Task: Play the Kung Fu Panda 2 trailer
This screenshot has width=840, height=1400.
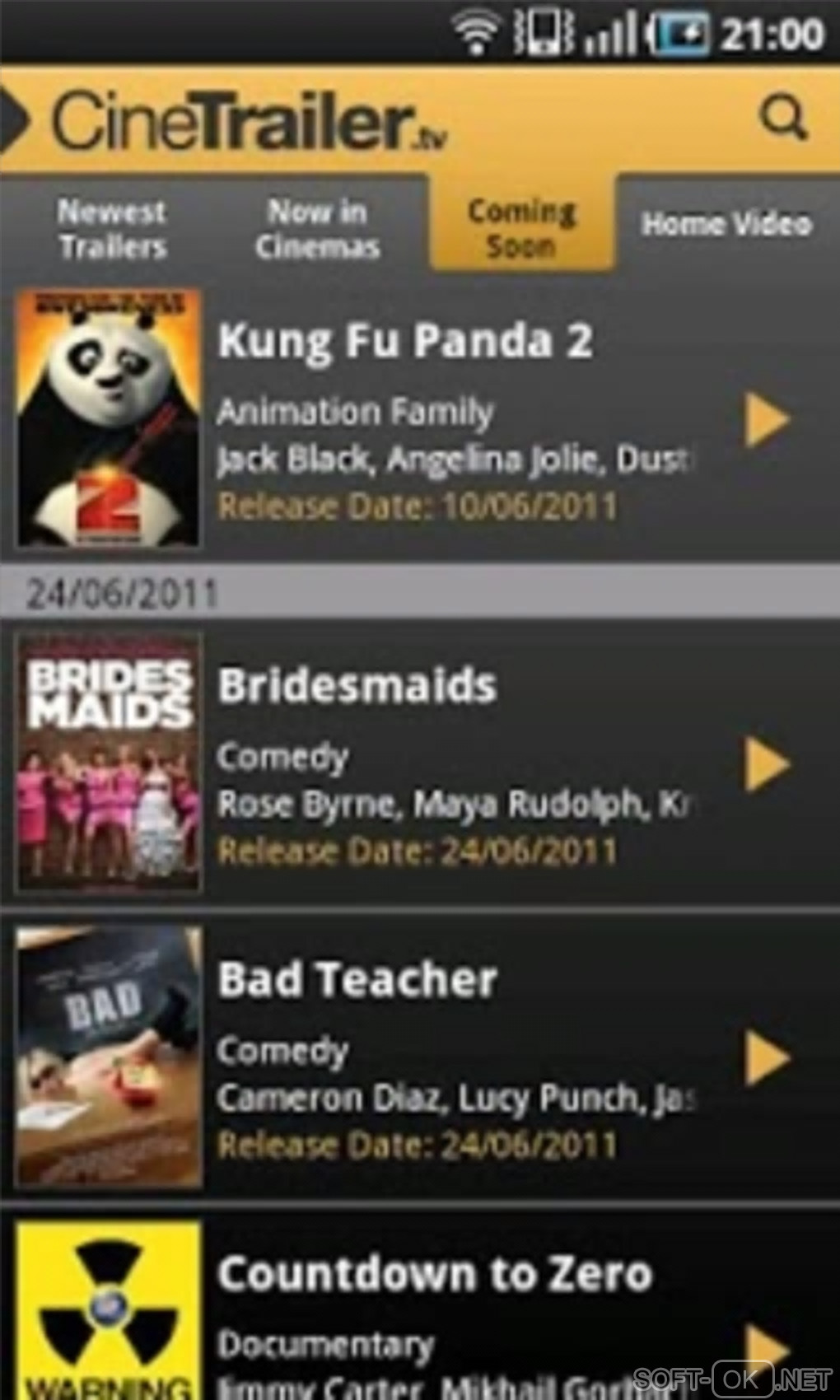Action: (767, 420)
